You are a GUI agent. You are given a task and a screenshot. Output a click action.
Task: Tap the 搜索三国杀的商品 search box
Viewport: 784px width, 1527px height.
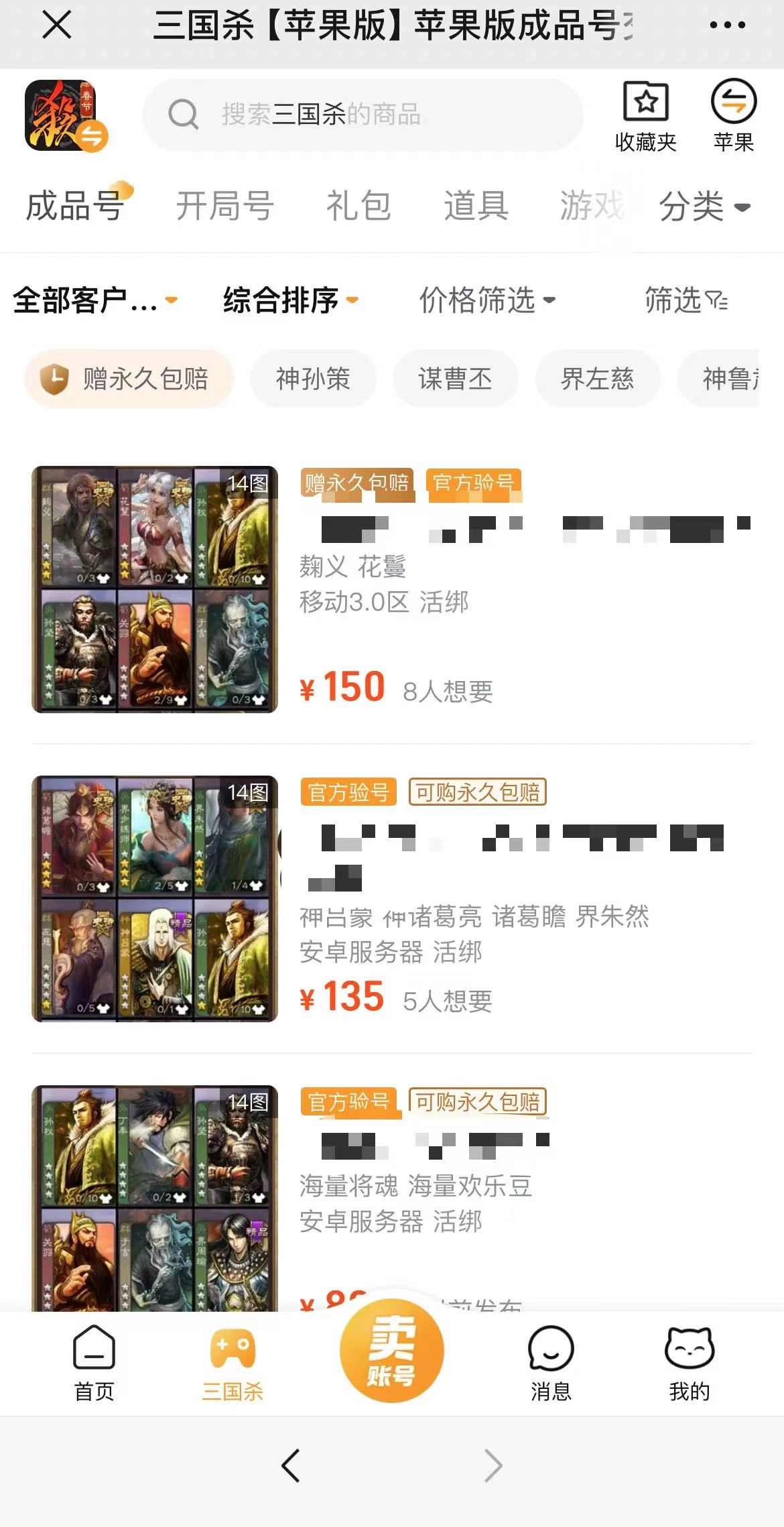click(362, 115)
